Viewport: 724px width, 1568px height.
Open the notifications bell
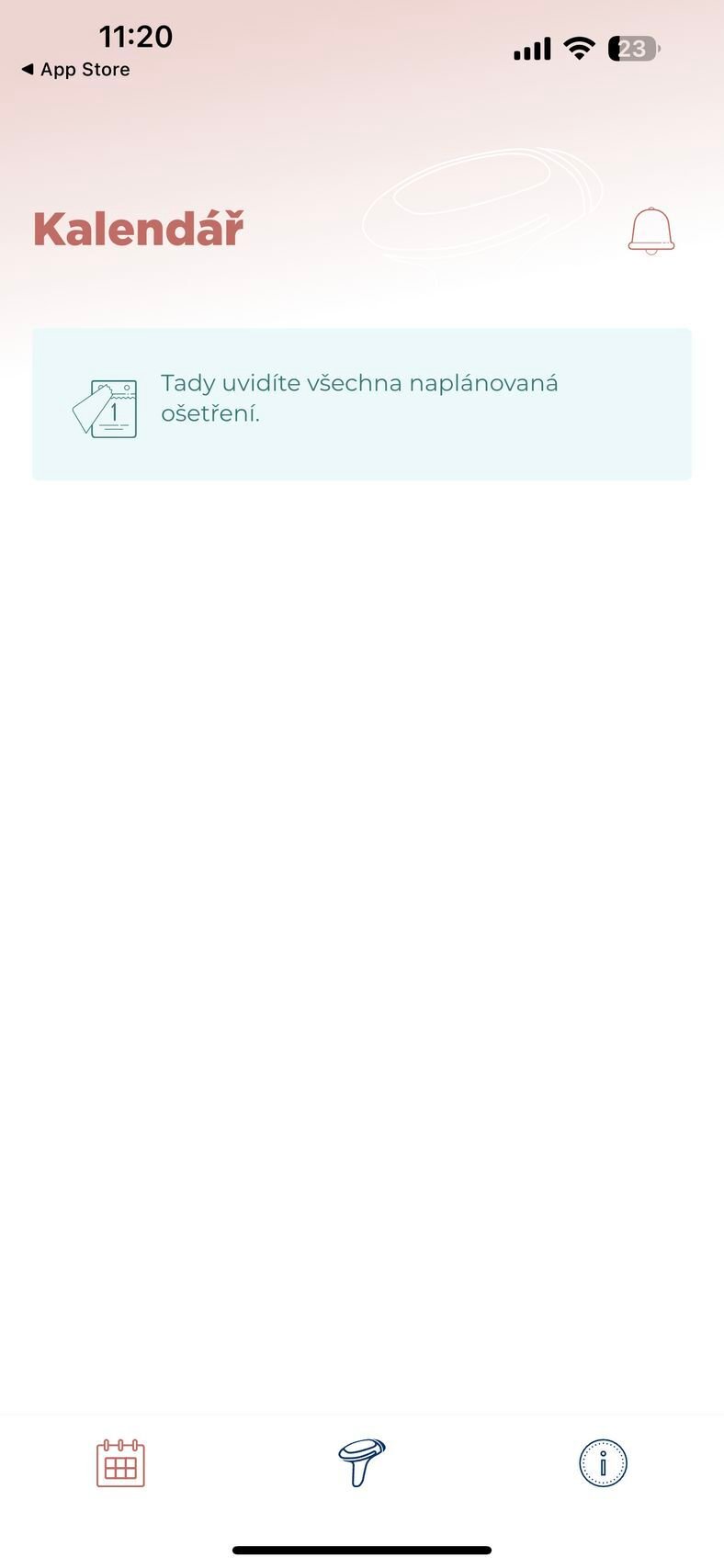point(650,231)
